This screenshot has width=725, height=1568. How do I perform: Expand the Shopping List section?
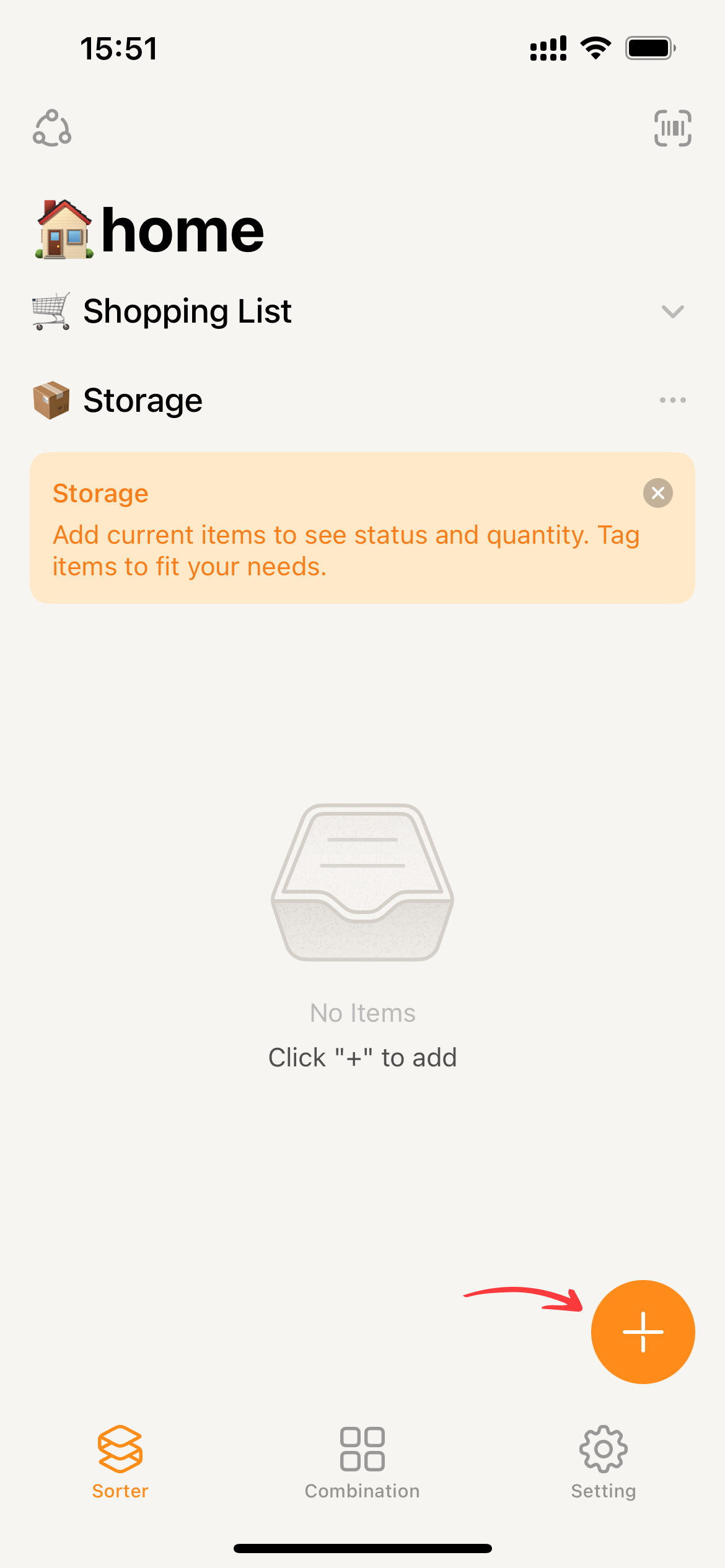click(x=672, y=311)
